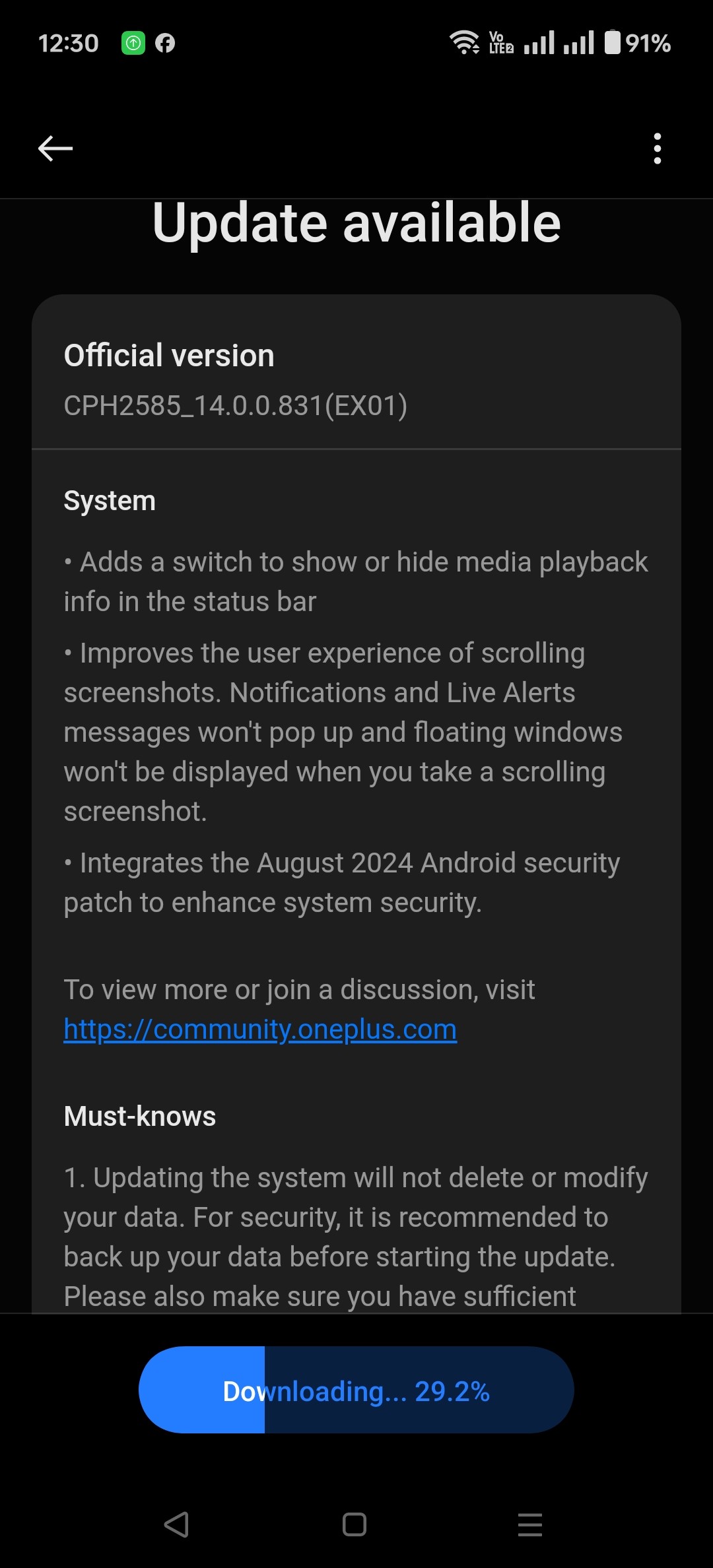Image resolution: width=713 pixels, height=1568 pixels.
Task: Open the community.oneplus.com link
Action: pyautogui.click(x=260, y=1029)
